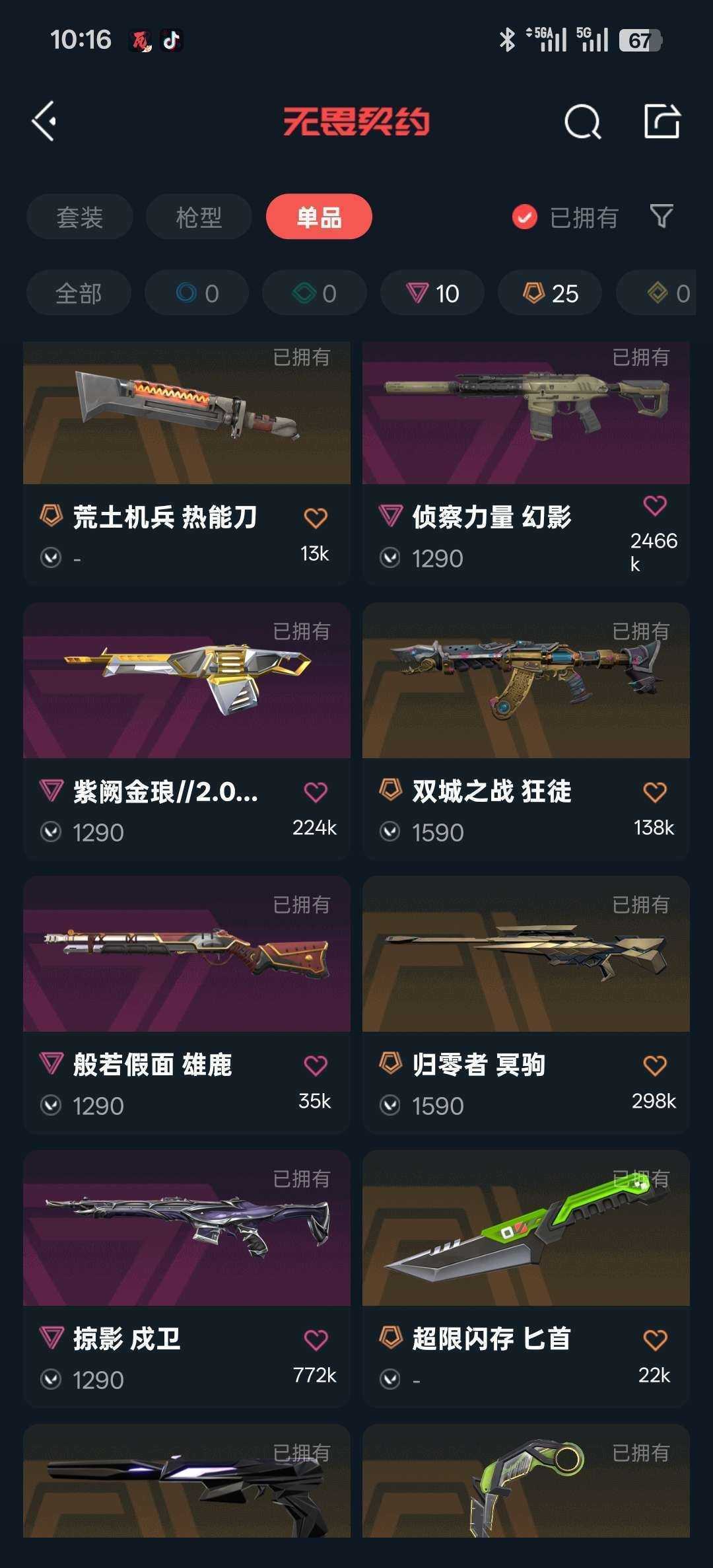Screen dimensions: 713x1568
Task: Share this page via share icon
Action: pos(662,122)
